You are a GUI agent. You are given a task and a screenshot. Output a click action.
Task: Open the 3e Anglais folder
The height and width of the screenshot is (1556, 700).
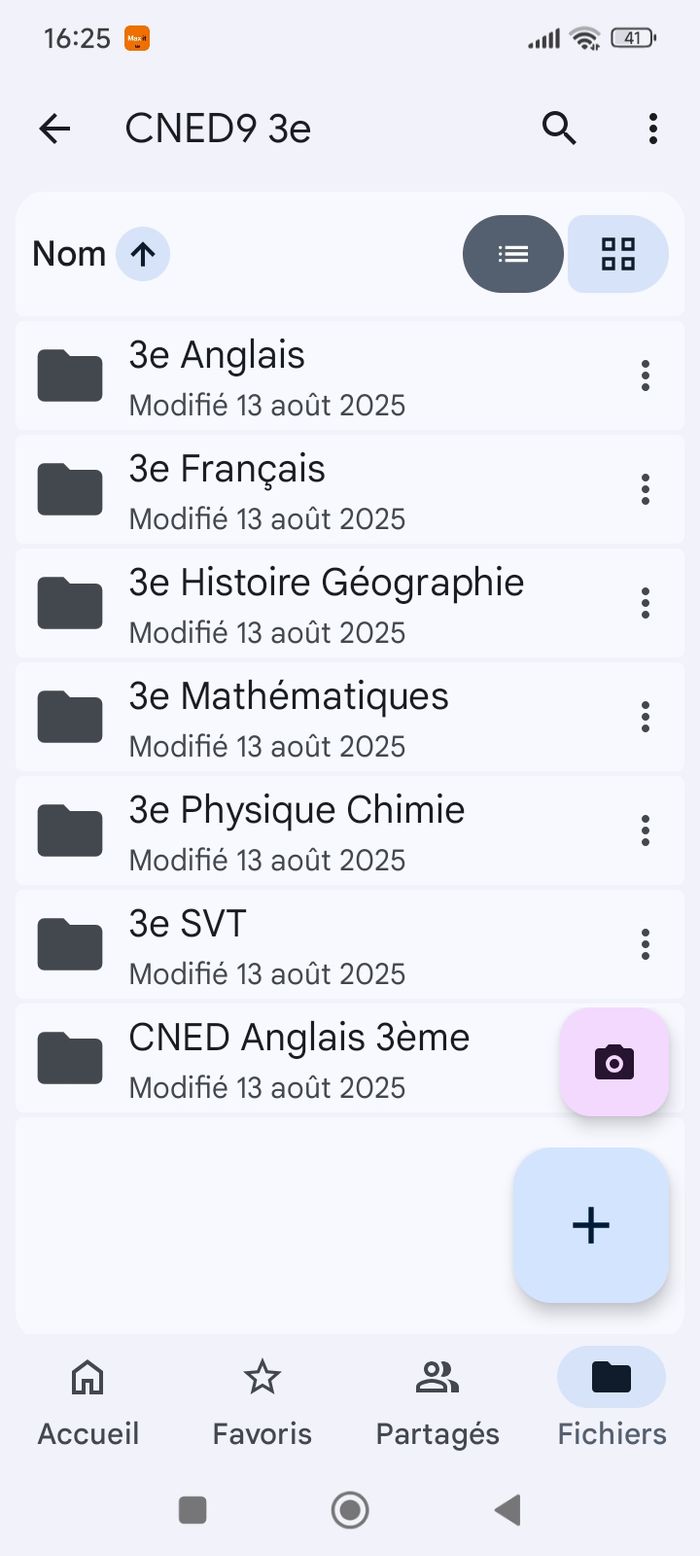point(300,376)
